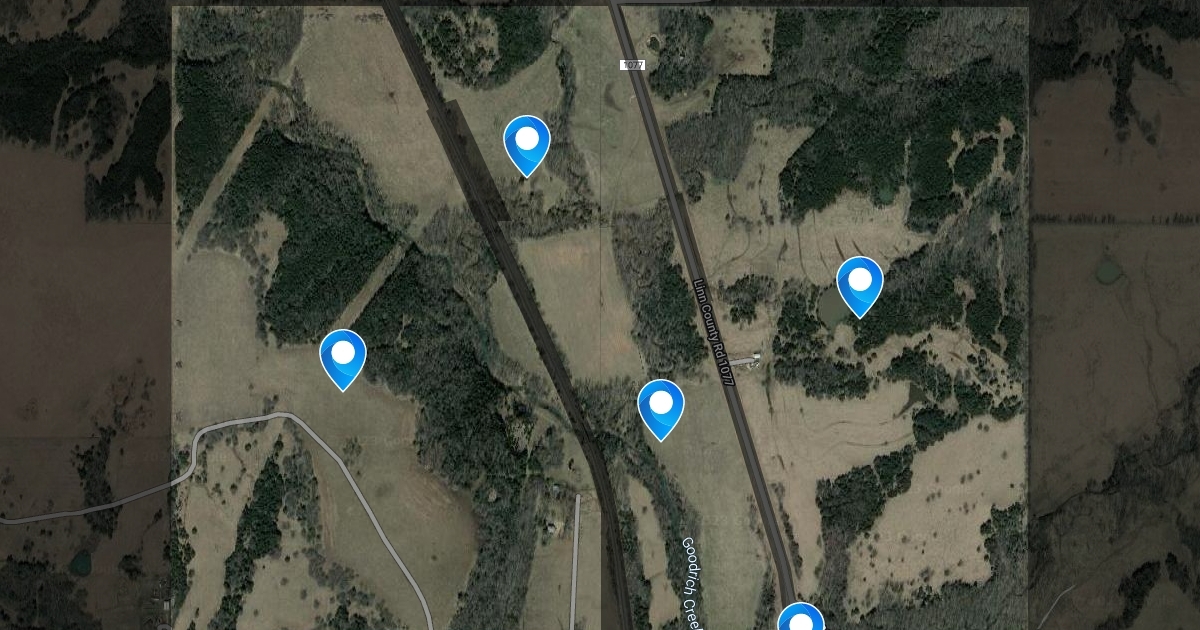The height and width of the screenshot is (630, 1200).
Task: Tap the northernmost map pin
Action: (x=526, y=141)
